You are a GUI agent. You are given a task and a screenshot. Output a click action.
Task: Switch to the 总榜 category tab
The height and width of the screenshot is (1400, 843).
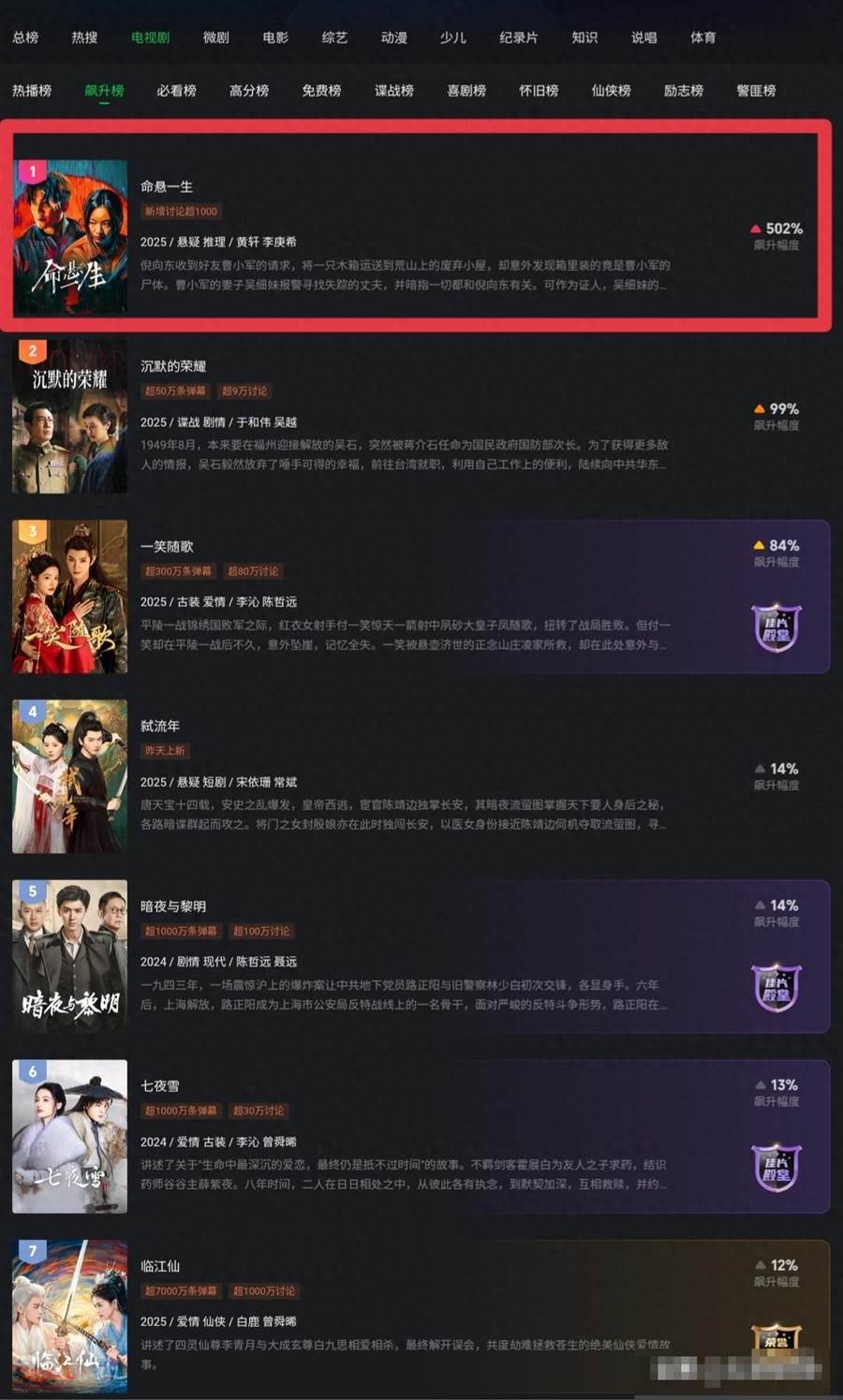[25, 37]
